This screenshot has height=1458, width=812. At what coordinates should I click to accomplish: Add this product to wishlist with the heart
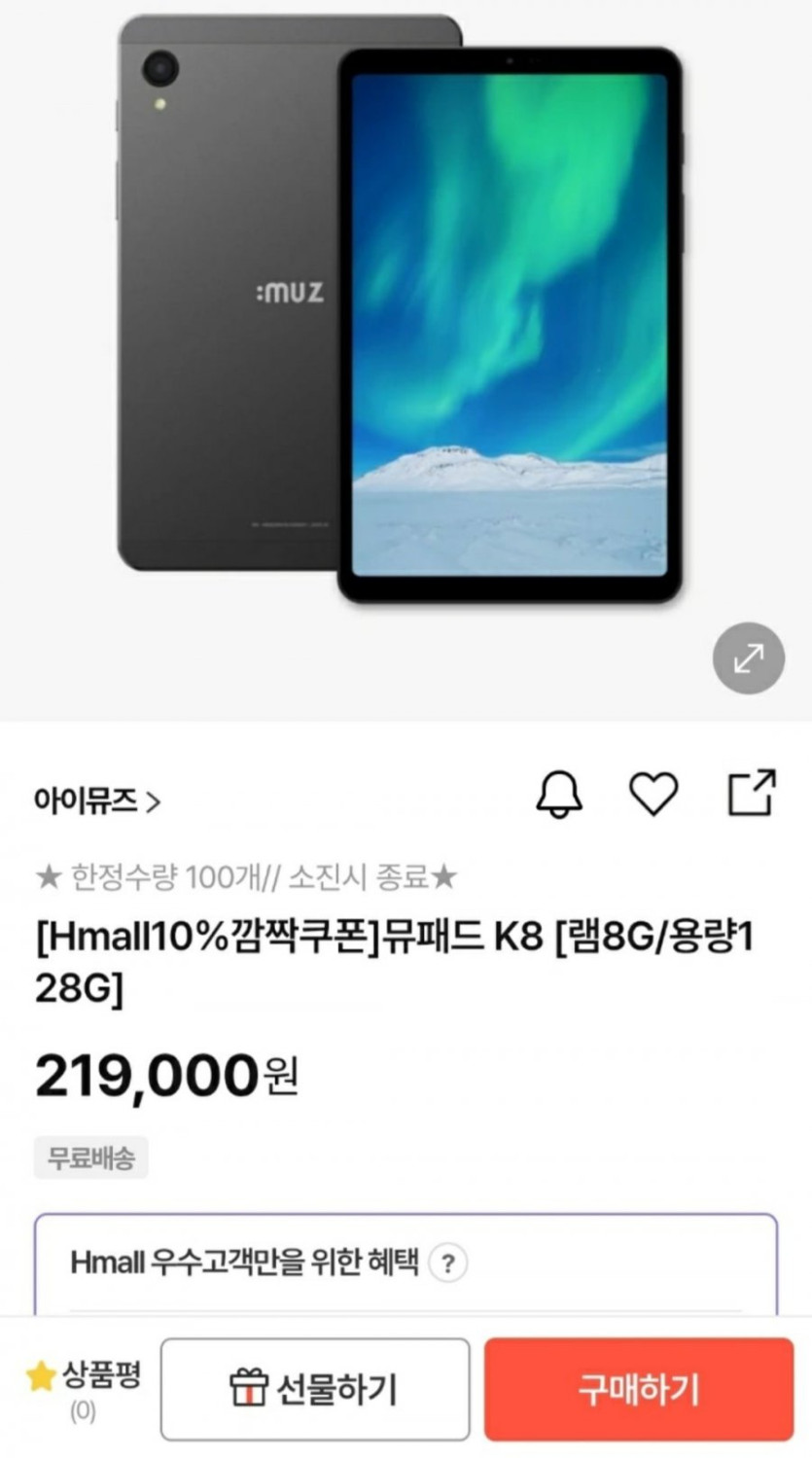click(653, 794)
